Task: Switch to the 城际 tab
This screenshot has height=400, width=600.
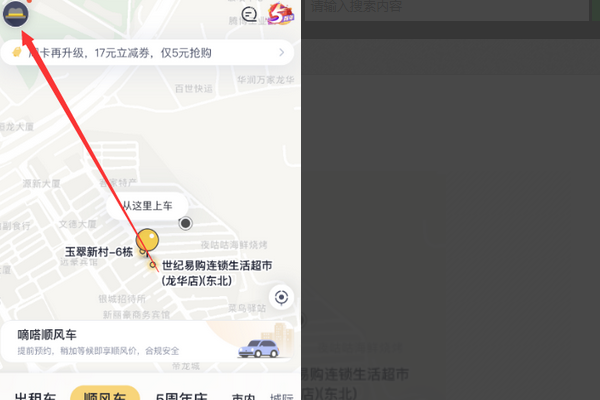Action: [x=281, y=396]
